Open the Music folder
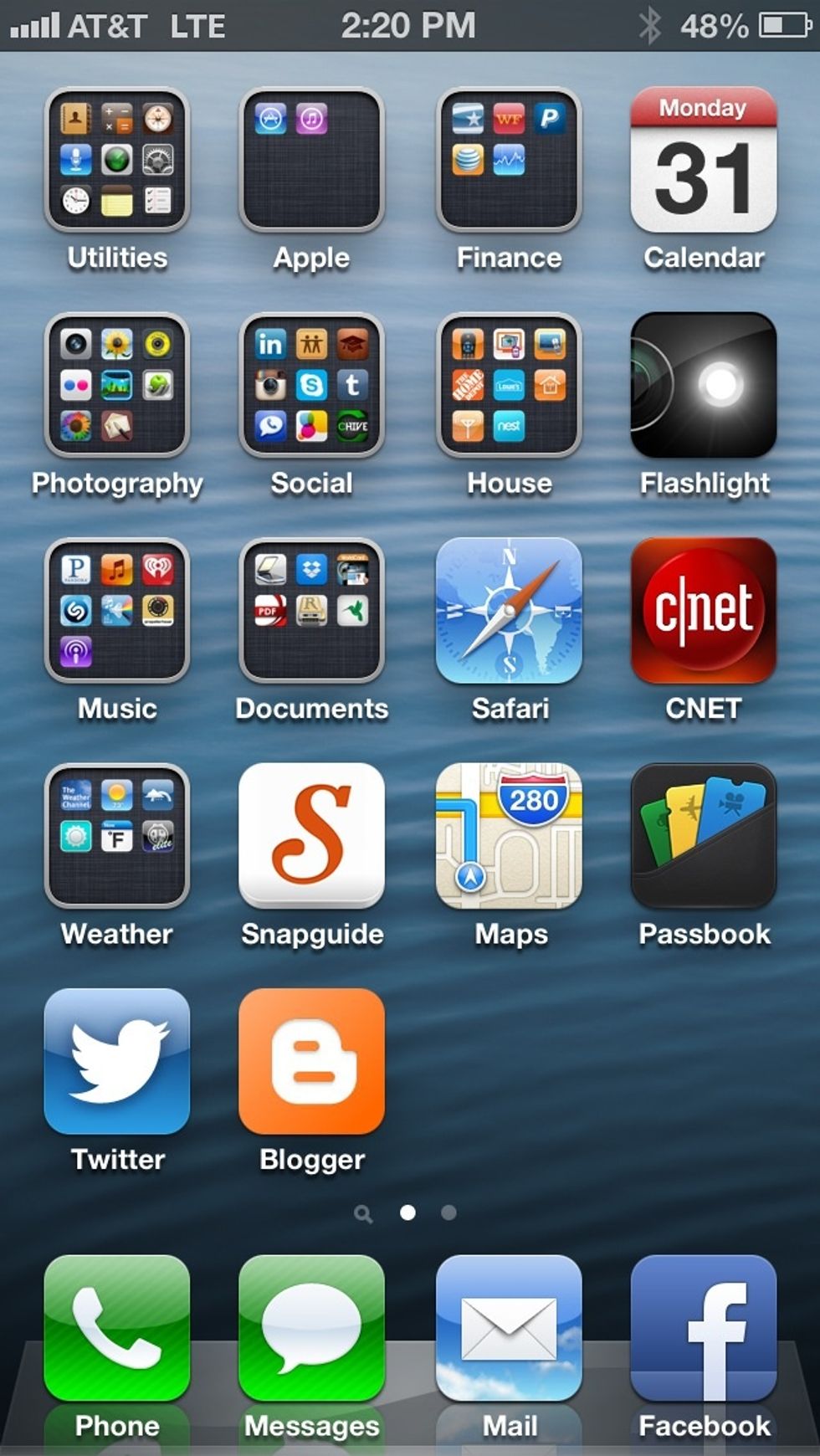The image size is (820, 1456). pos(115,613)
